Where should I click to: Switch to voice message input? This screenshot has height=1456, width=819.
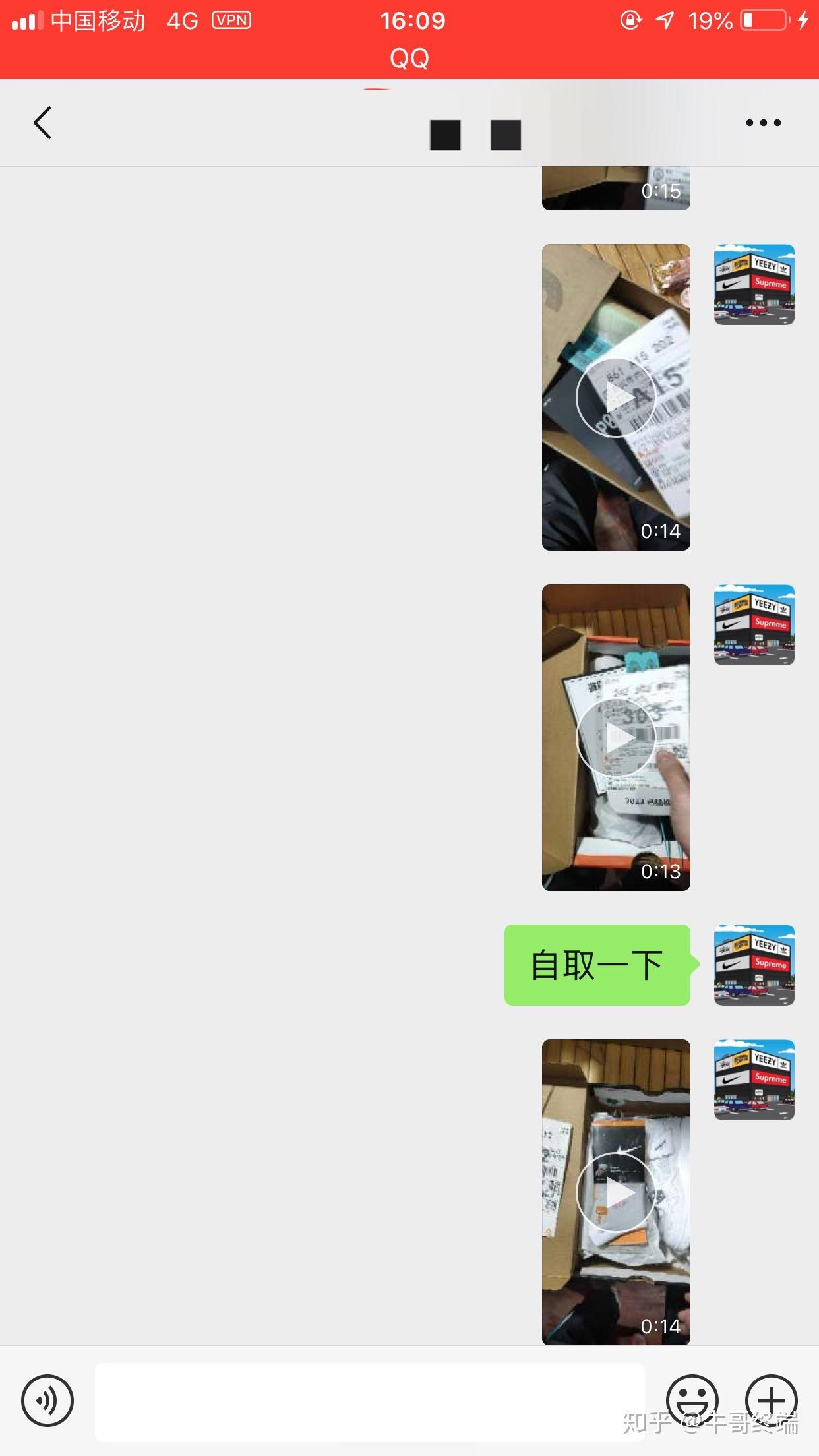[x=47, y=1400]
